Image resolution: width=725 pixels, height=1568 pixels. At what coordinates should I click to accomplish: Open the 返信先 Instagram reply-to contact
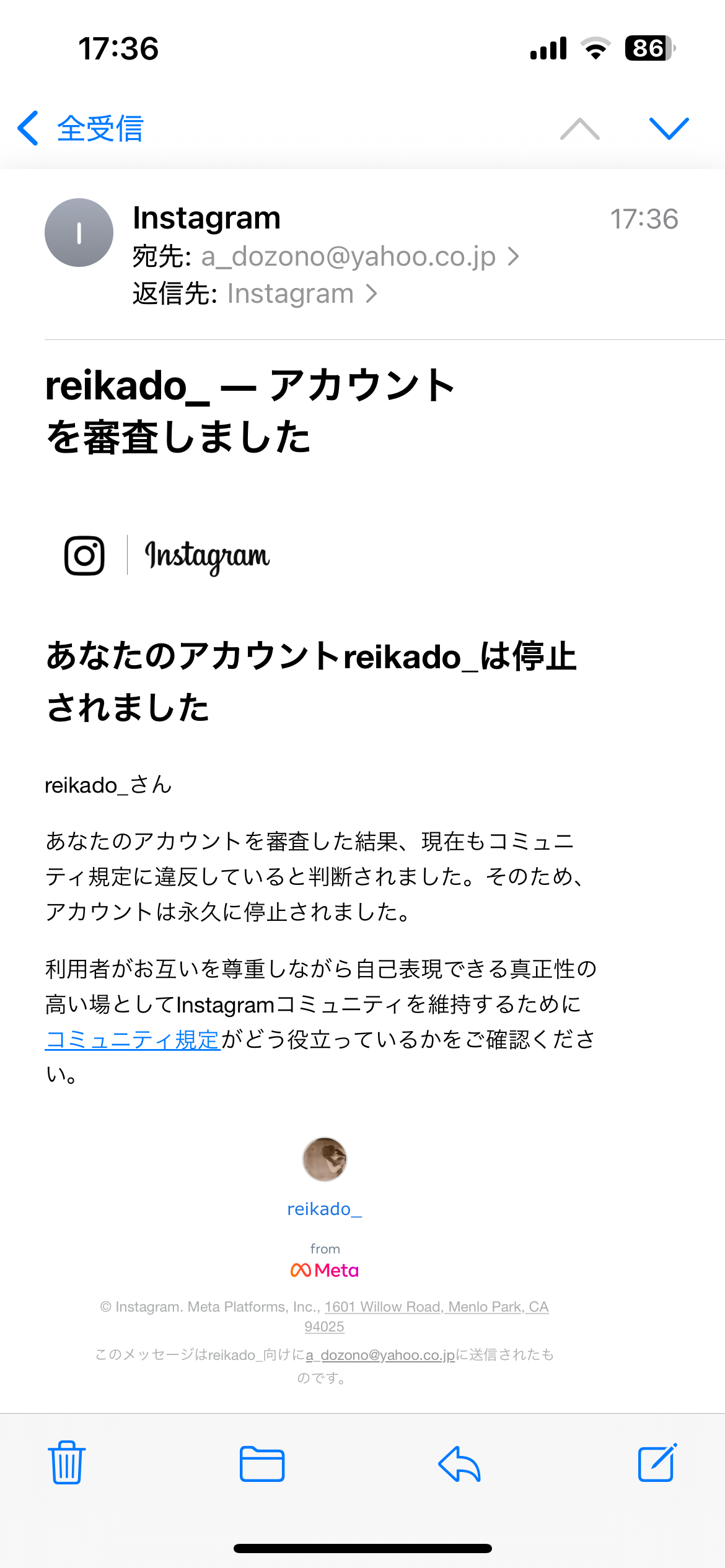(x=302, y=294)
